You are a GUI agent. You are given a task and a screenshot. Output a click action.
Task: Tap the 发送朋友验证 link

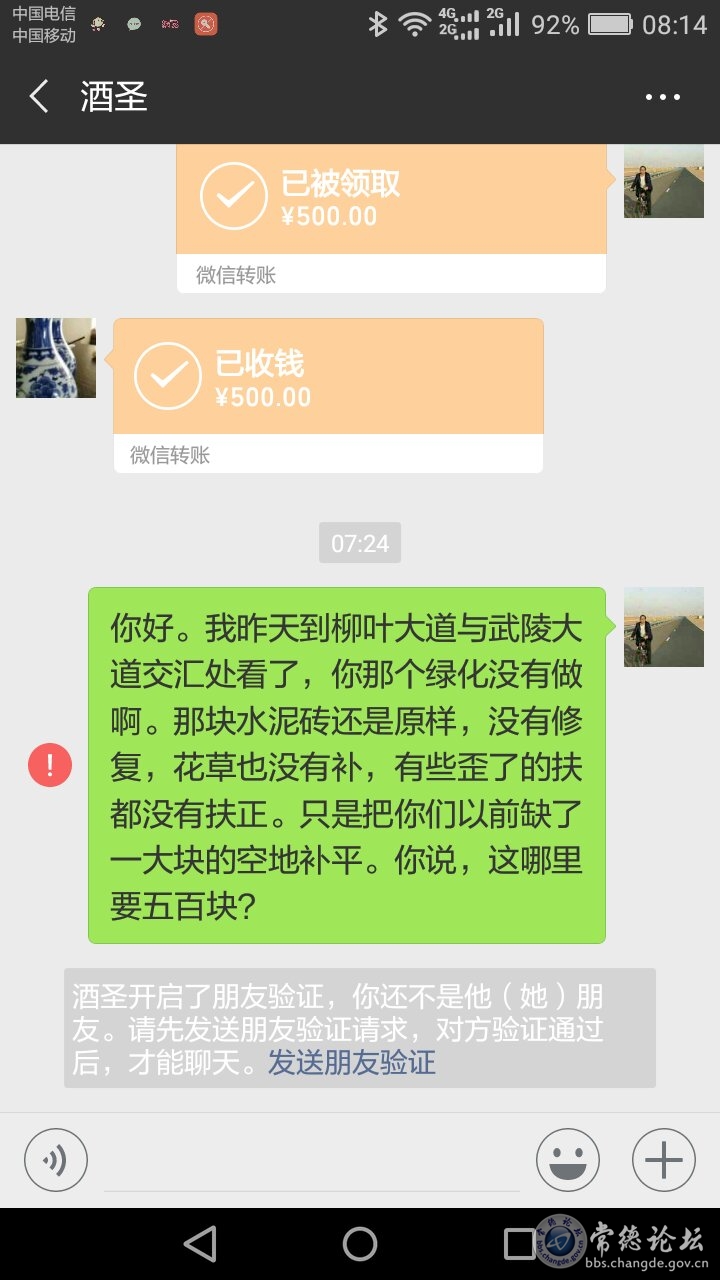click(352, 1062)
